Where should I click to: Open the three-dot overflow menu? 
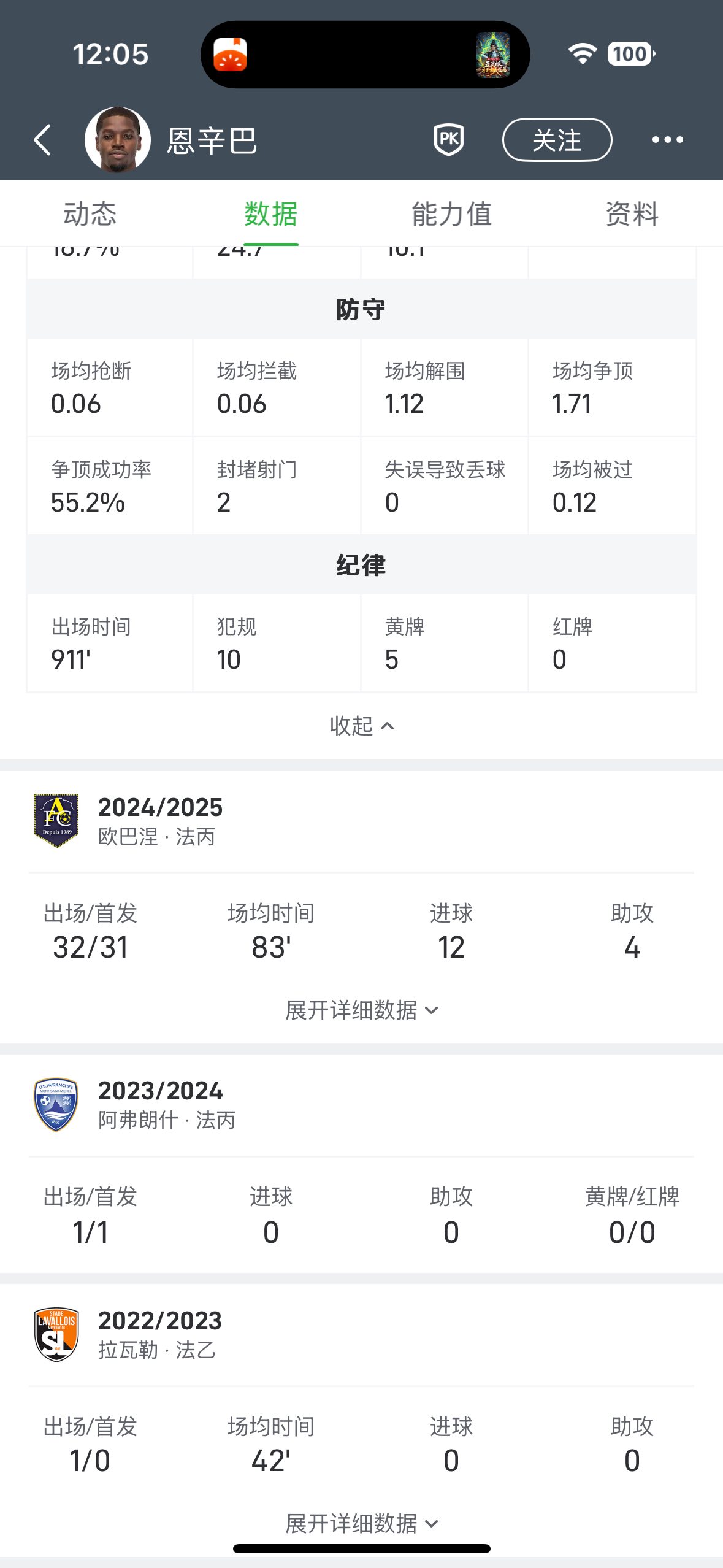(x=667, y=140)
